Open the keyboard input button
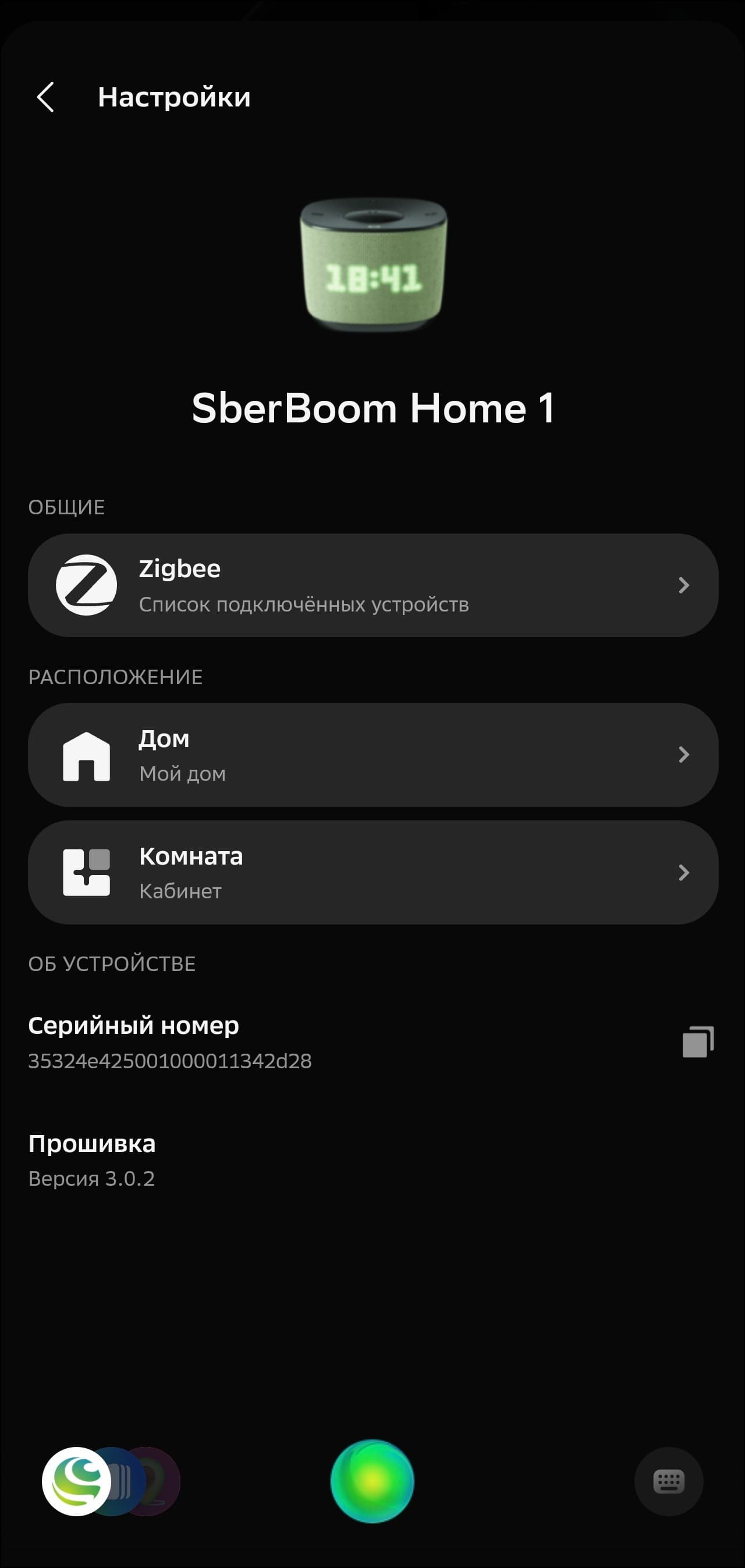 (668, 1481)
